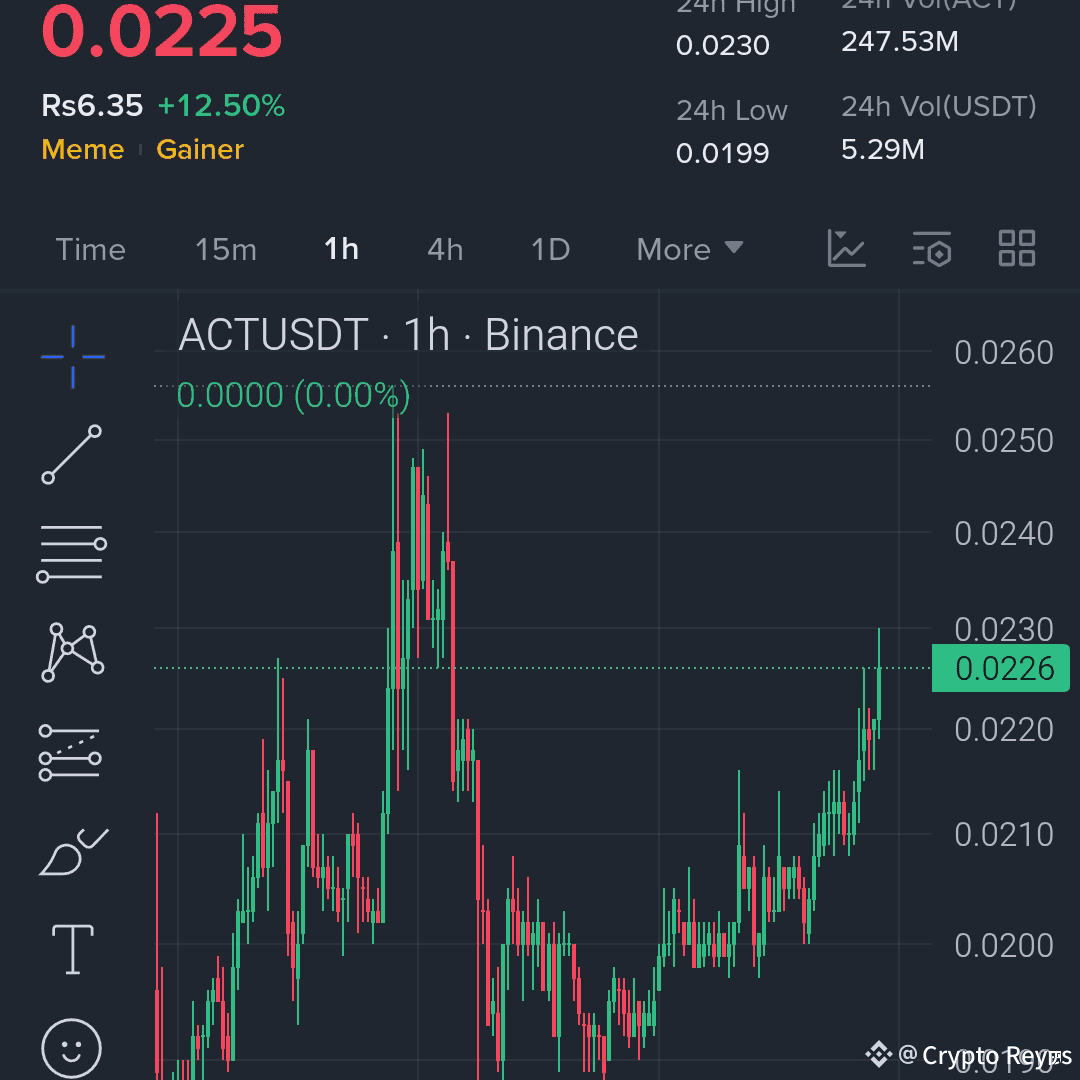Open the emoji sticker tool
The height and width of the screenshot is (1080, 1080).
[72, 1047]
